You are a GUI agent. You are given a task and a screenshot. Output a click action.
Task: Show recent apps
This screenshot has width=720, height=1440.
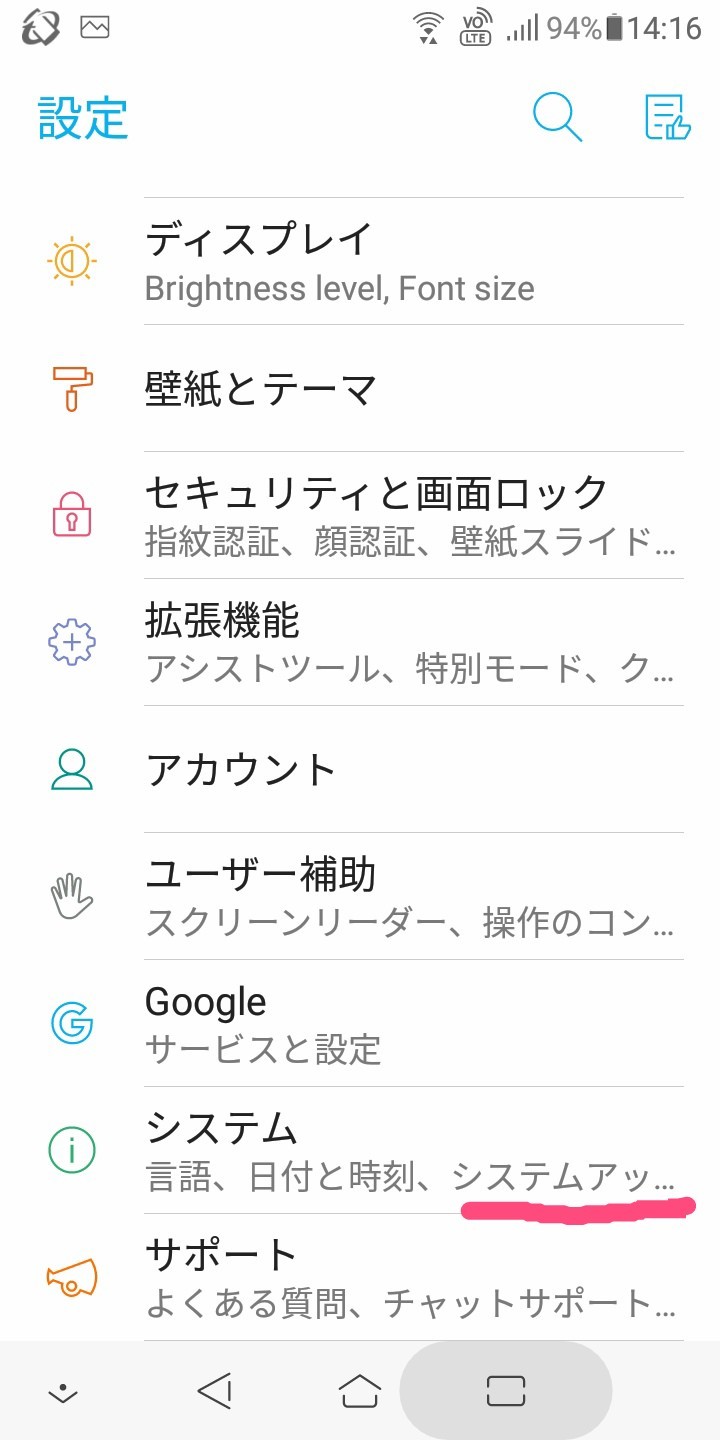click(x=505, y=1390)
